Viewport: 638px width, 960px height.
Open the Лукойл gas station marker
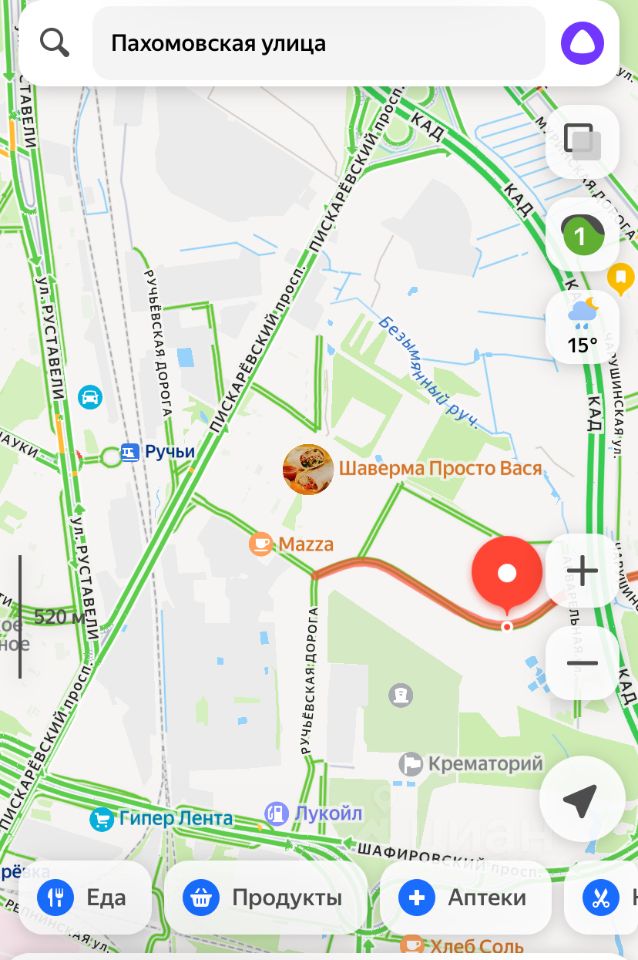click(277, 814)
